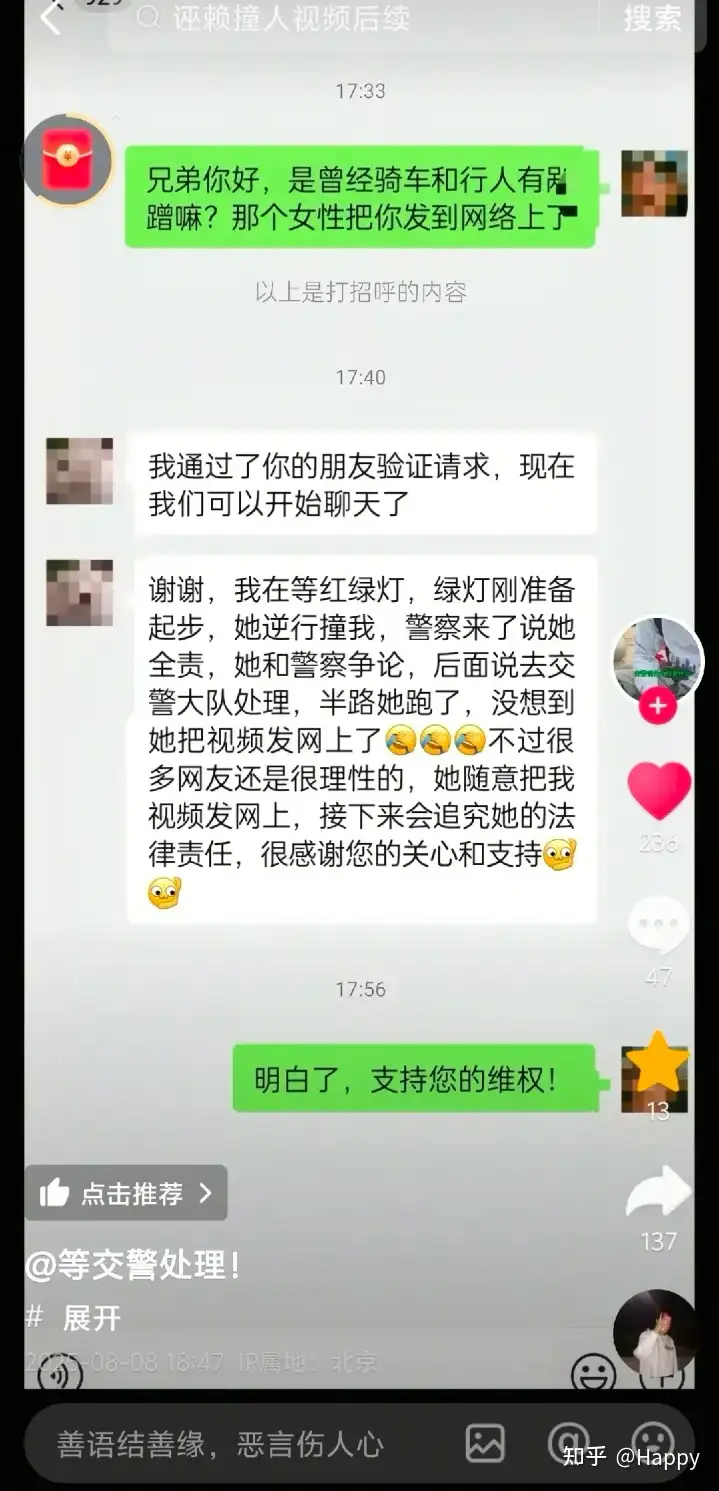
Task: Open the @等交警处理！ profile name
Action: [x=133, y=1266]
